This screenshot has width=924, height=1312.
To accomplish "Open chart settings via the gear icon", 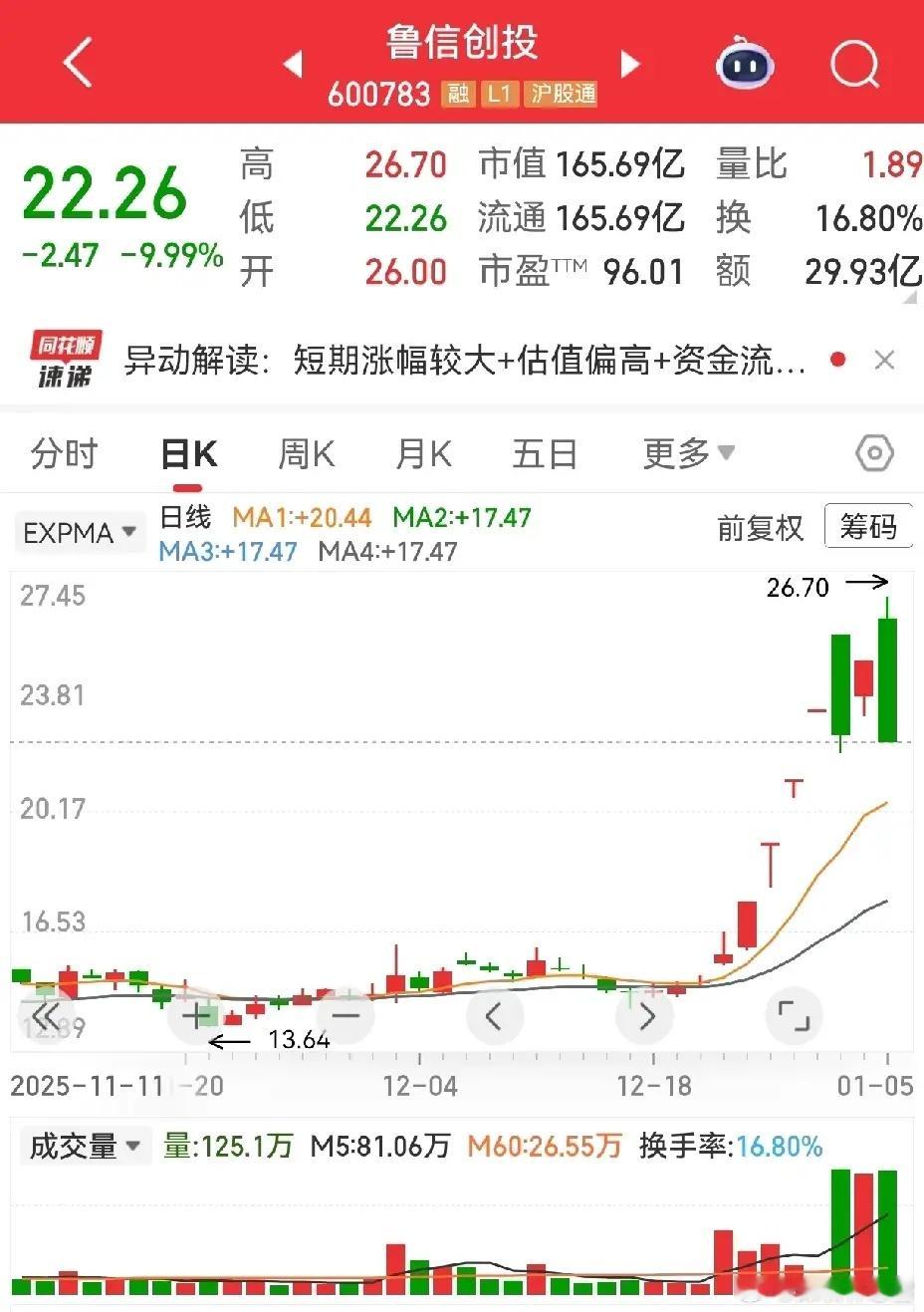I will 873,452.
